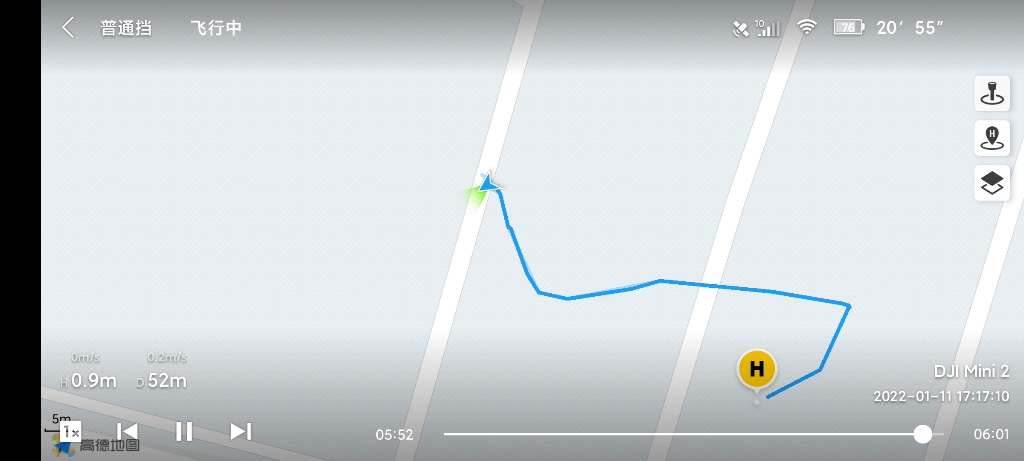Screen dimensions: 1024x461
Task: Skip to the previous flight record
Action: tap(127, 431)
